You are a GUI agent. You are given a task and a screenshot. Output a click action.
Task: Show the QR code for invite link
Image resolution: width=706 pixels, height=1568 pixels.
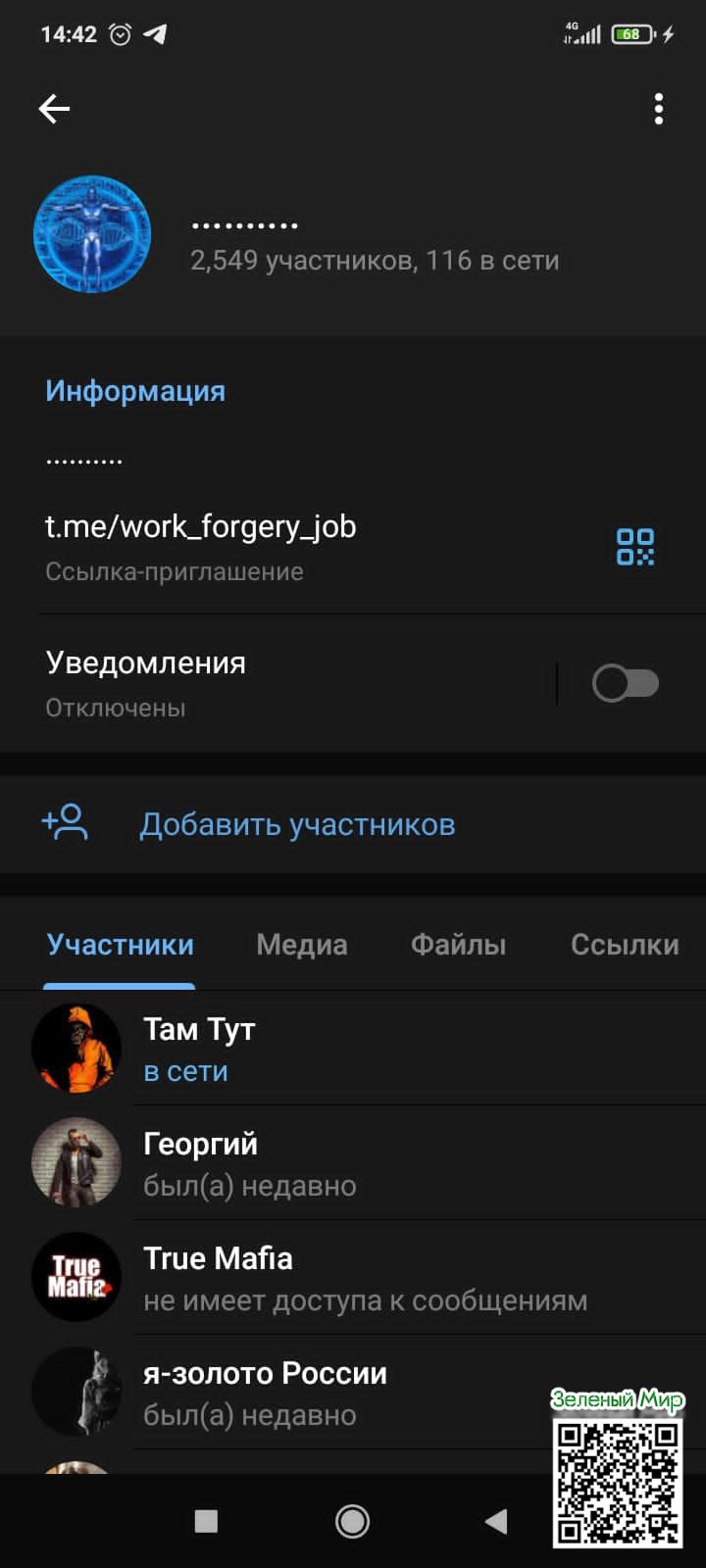click(634, 547)
